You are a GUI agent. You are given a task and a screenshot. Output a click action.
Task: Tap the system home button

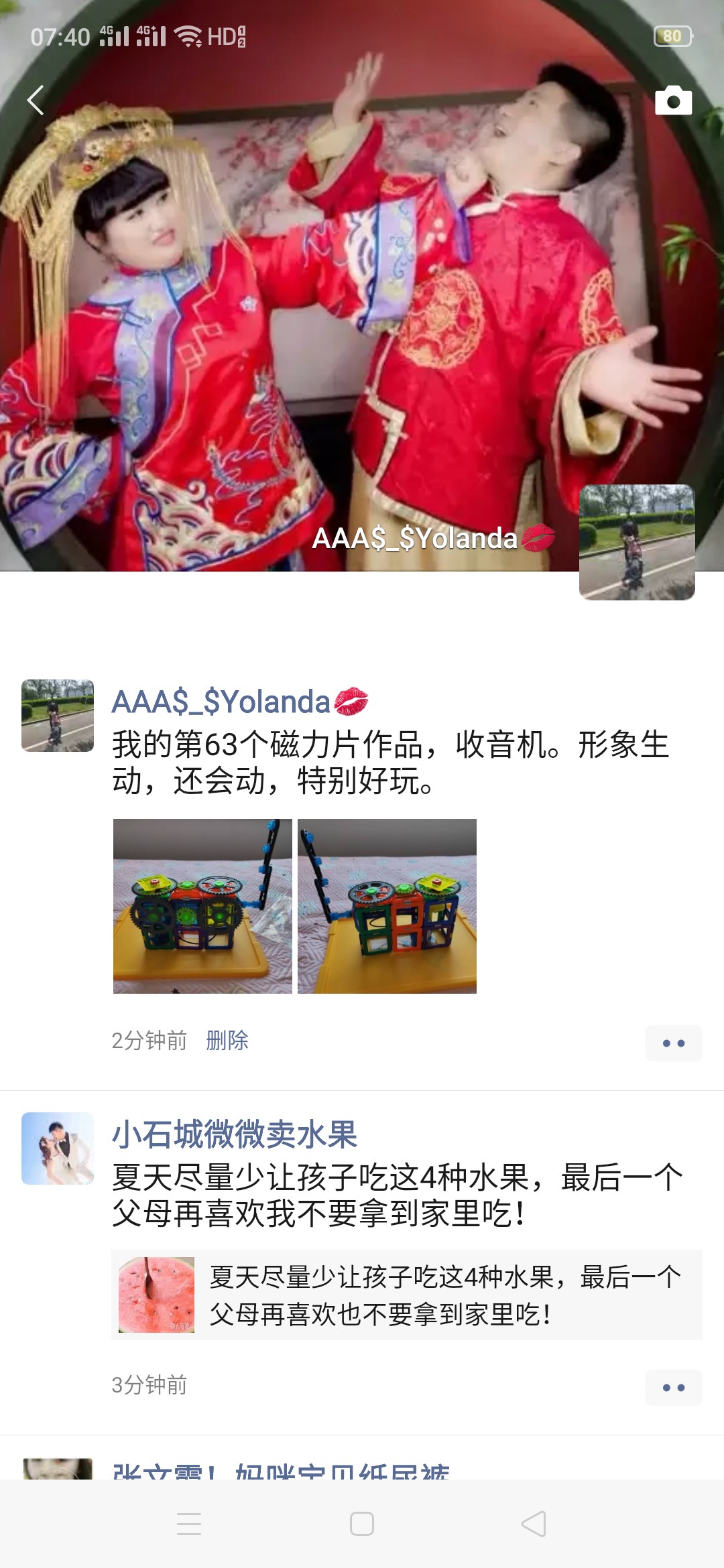tap(362, 1524)
